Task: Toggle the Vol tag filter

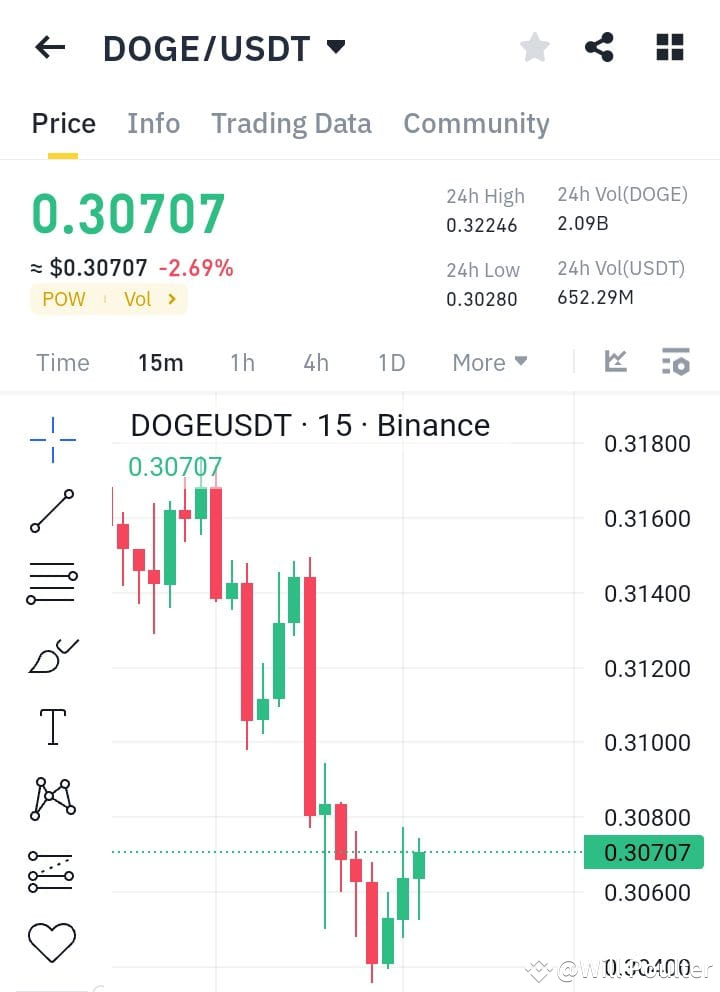Action: click(x=139, y=299)
